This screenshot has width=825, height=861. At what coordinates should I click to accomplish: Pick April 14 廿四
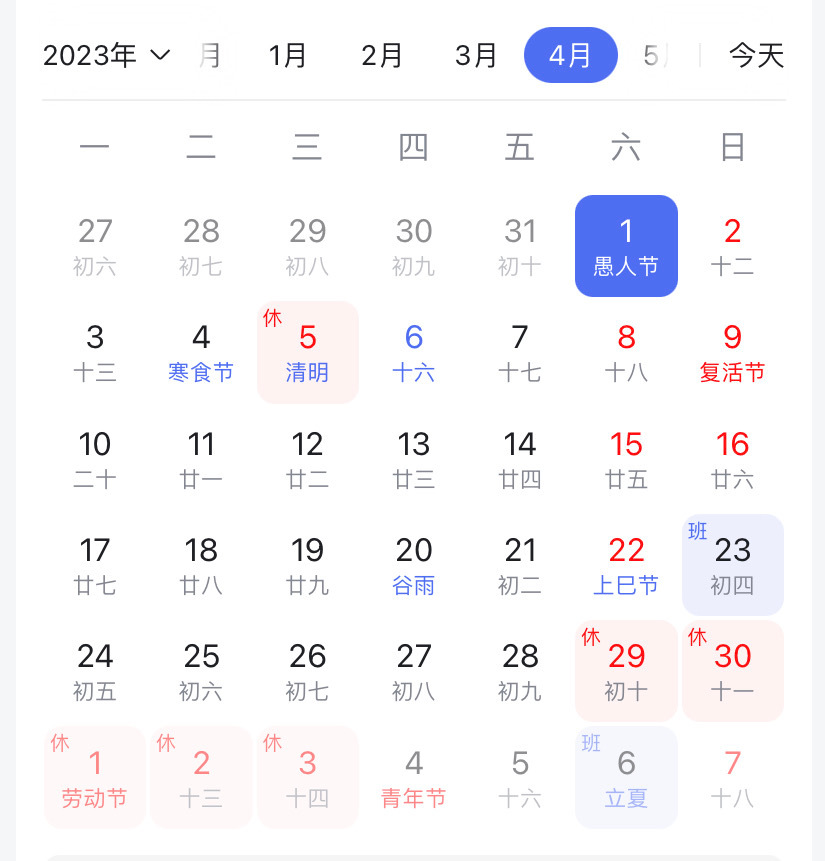click(520, 459)
